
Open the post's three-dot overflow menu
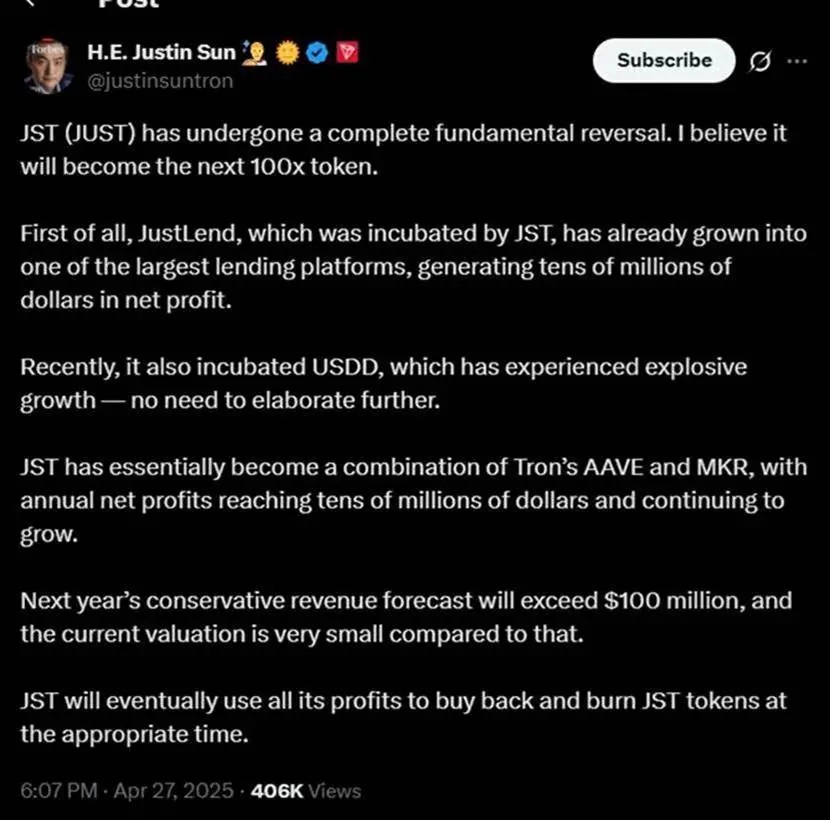797,61
